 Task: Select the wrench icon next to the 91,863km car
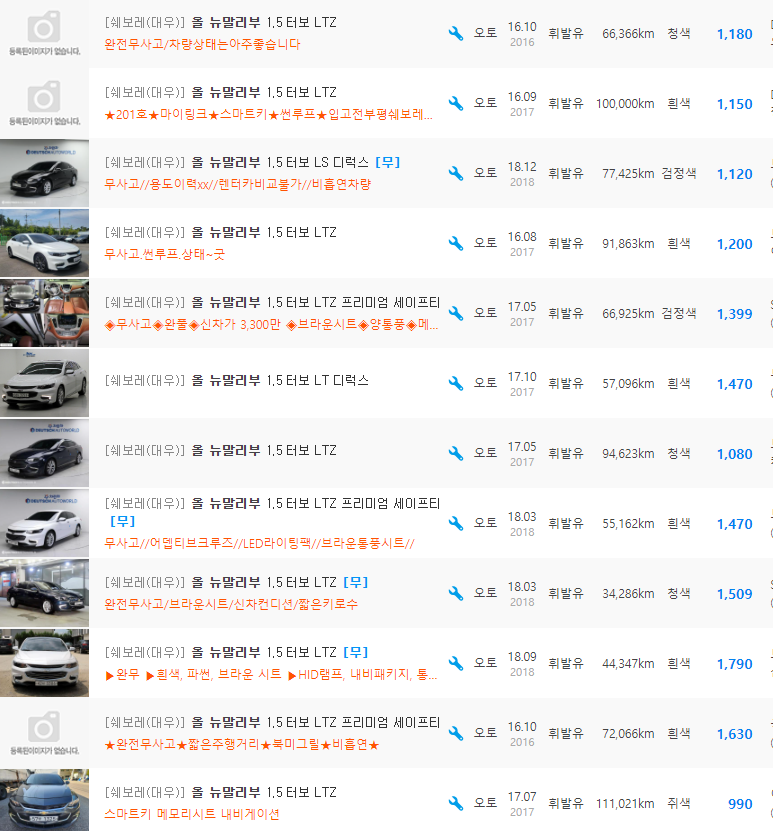(x=455, y=243)
